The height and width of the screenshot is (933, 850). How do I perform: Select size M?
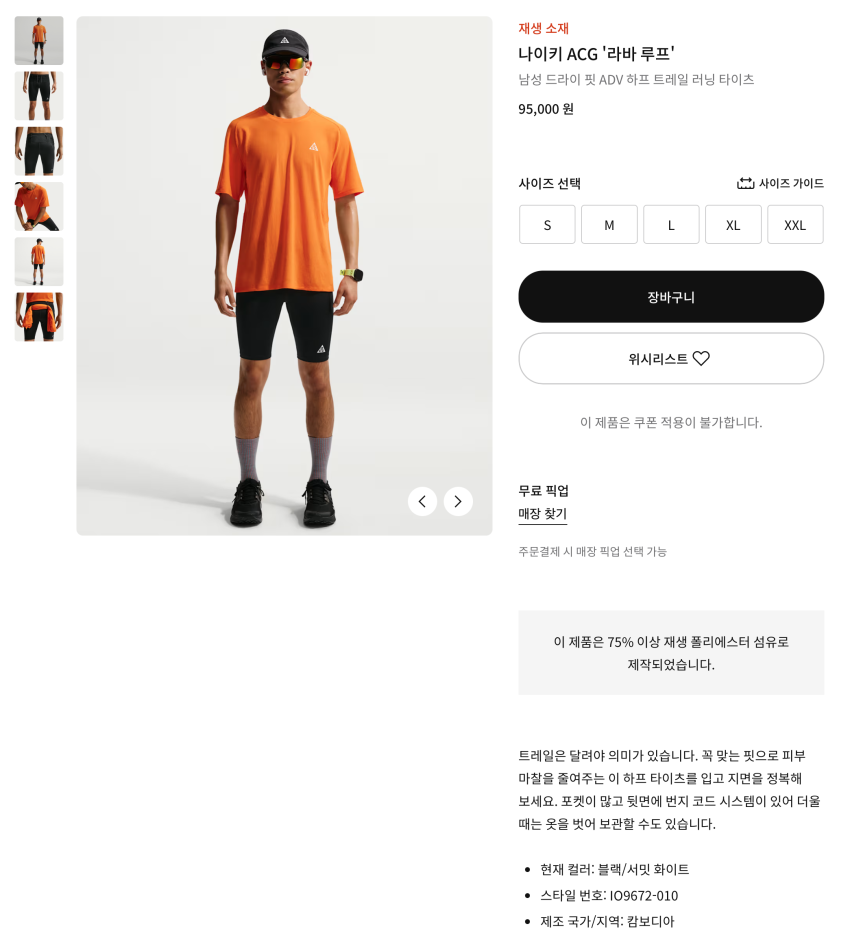pos(609,225)
